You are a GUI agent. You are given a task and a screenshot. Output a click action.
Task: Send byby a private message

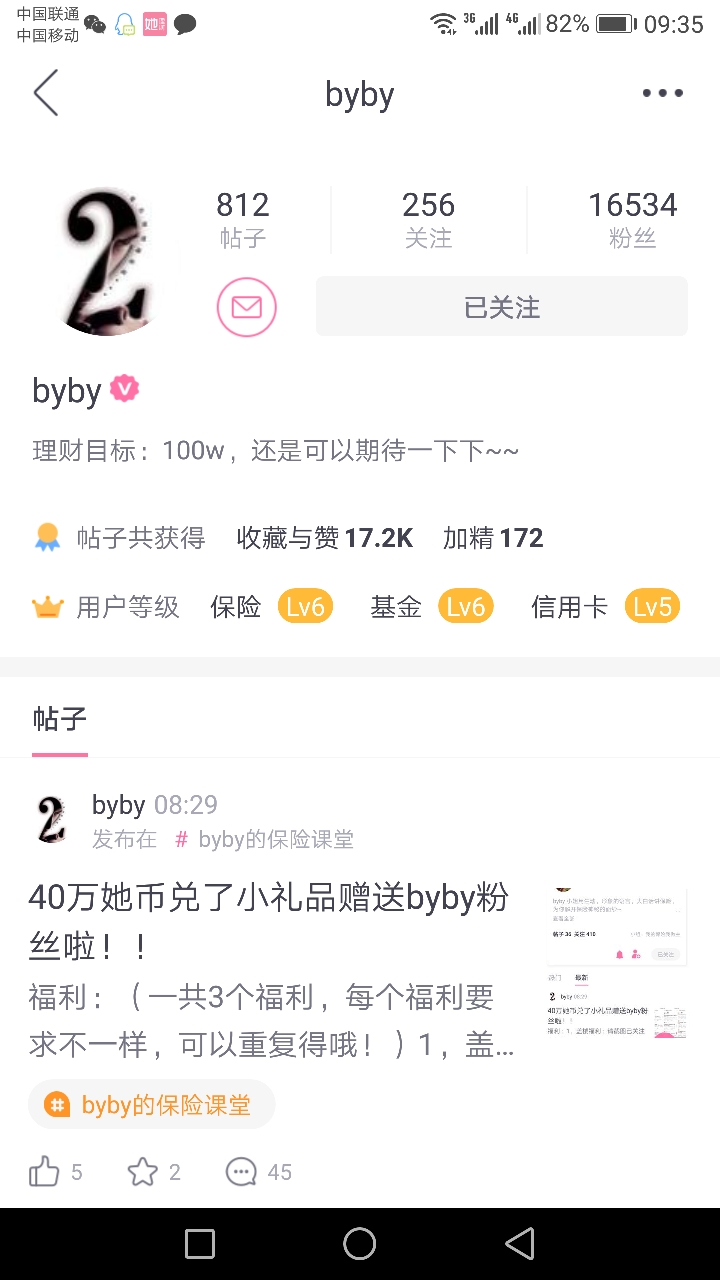click(246, 307)
